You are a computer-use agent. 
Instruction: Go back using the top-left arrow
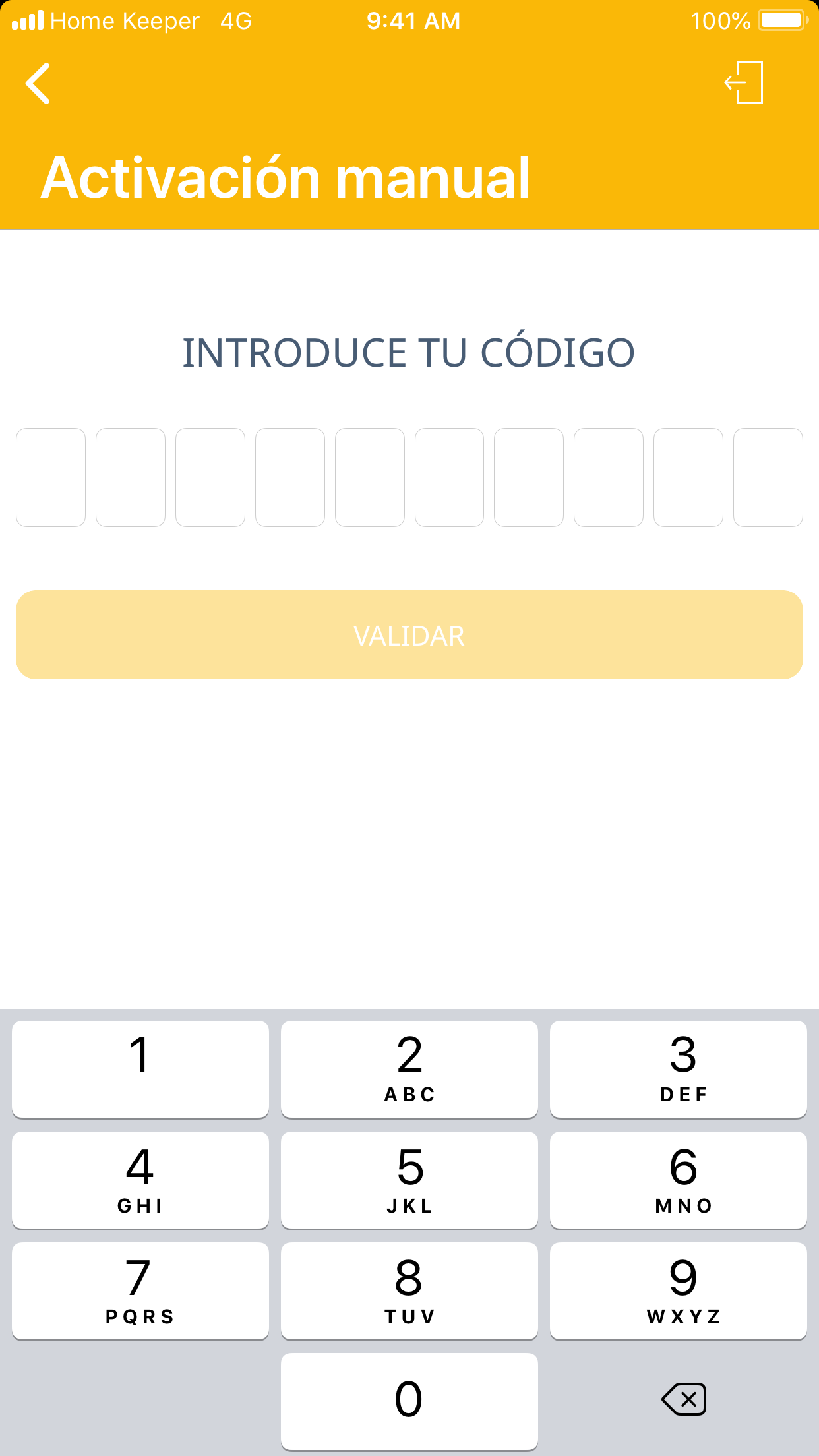click(38, 84)
